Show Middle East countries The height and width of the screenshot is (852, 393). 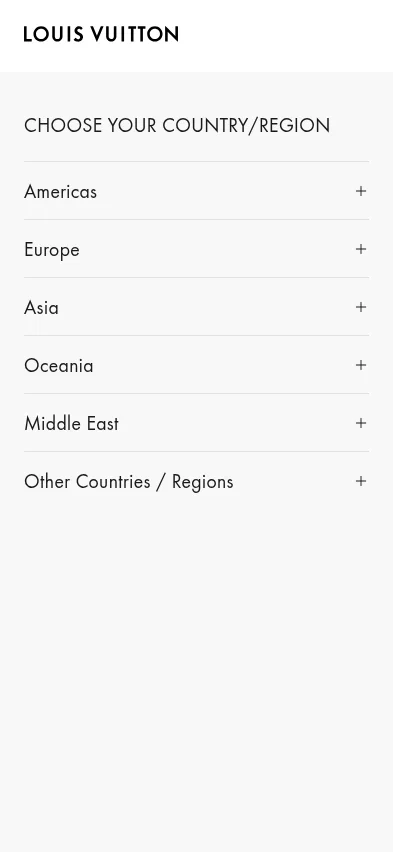coord(196,423)
